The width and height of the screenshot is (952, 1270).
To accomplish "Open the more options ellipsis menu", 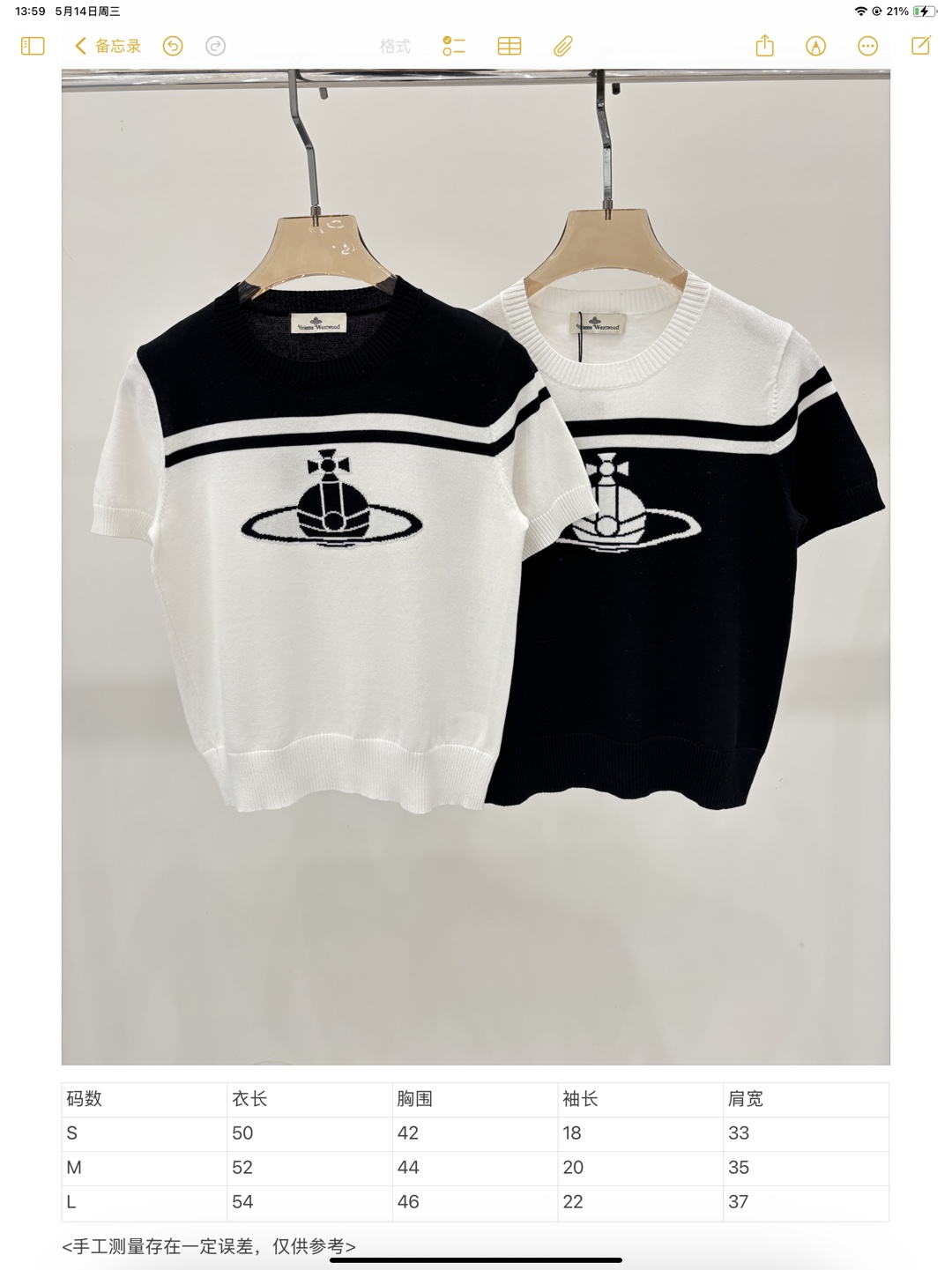I will (868, 46).
